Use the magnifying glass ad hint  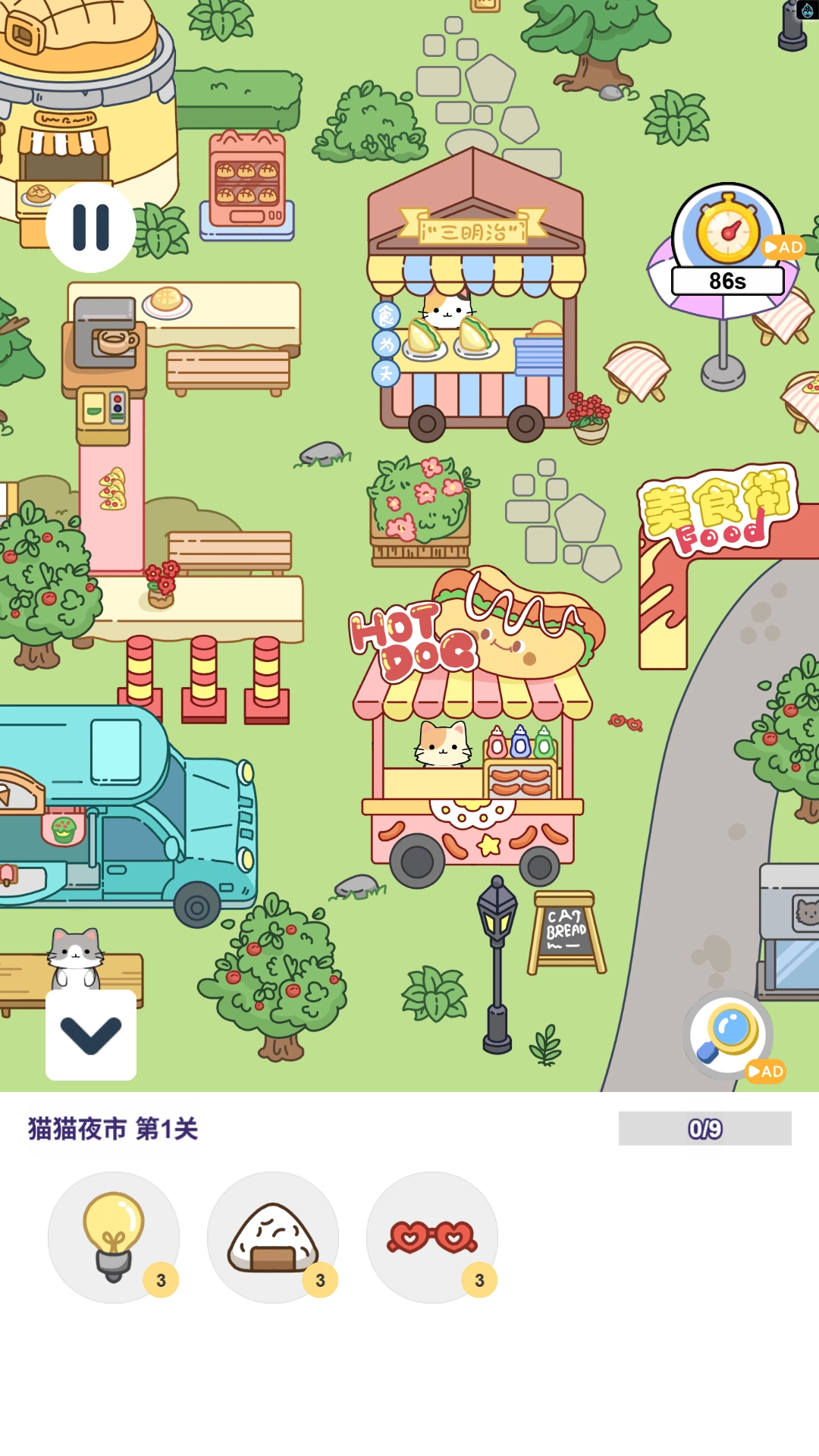(729, 1034)
